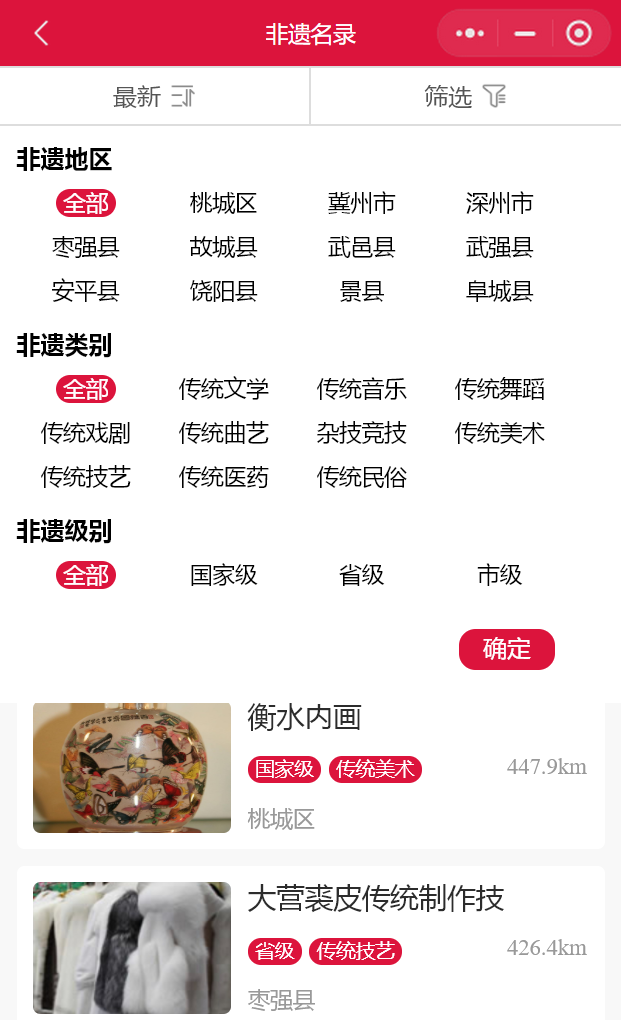Filter by 传统音乐 category

361,389
